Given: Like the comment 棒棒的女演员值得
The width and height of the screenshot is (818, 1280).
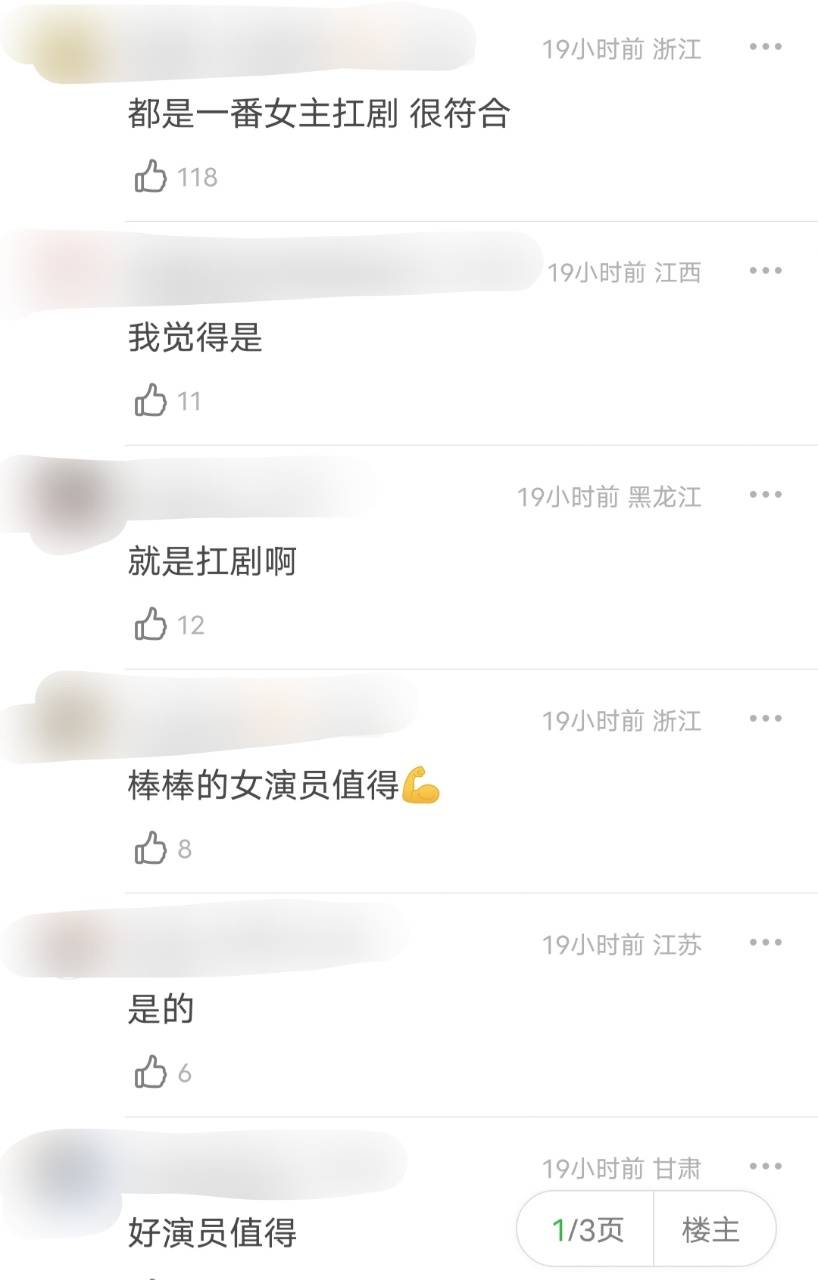Looking at the screenshot, I should point(151,849).
